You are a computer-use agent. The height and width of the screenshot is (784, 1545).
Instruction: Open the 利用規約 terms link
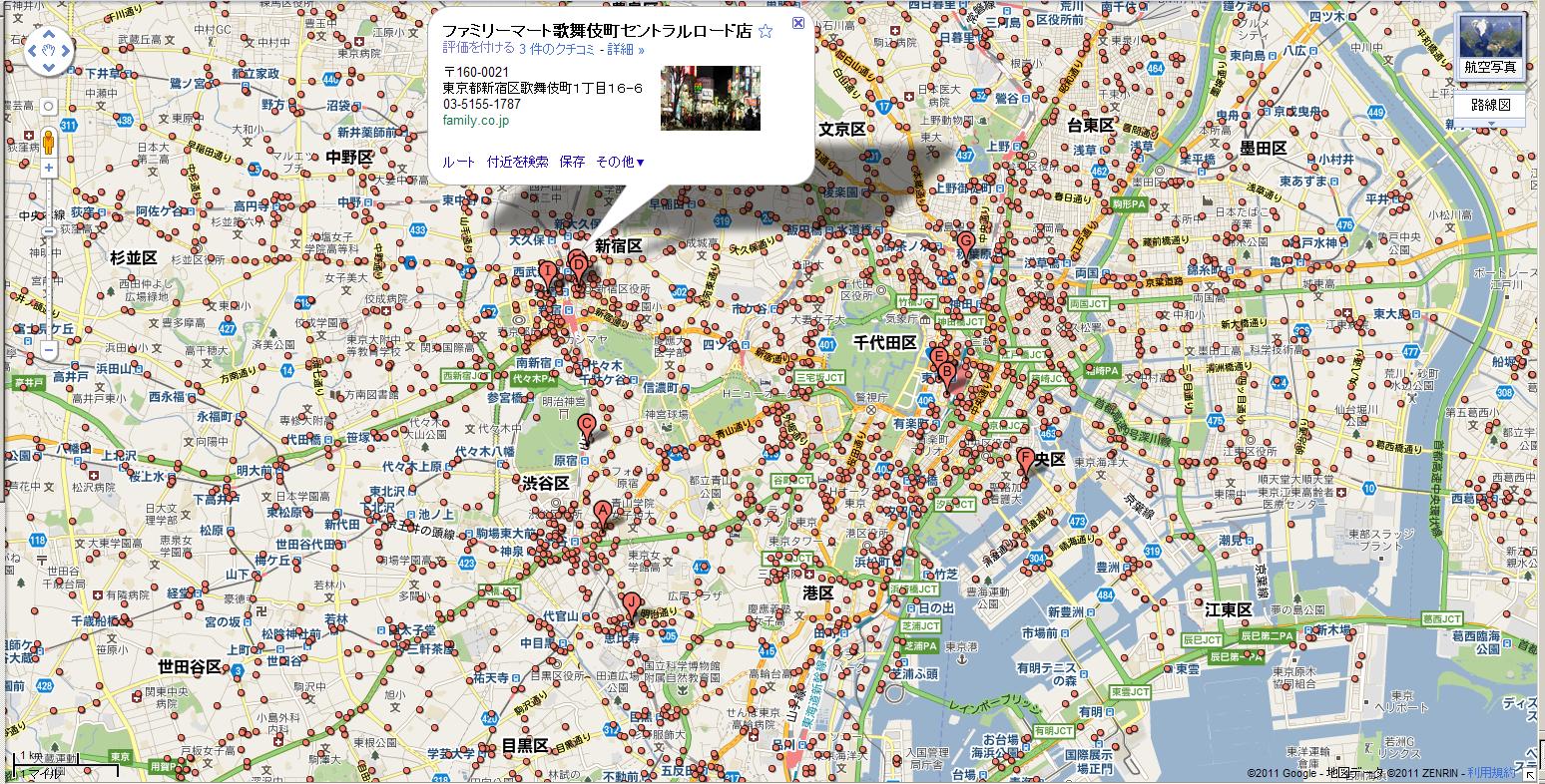coord(1492,773)
